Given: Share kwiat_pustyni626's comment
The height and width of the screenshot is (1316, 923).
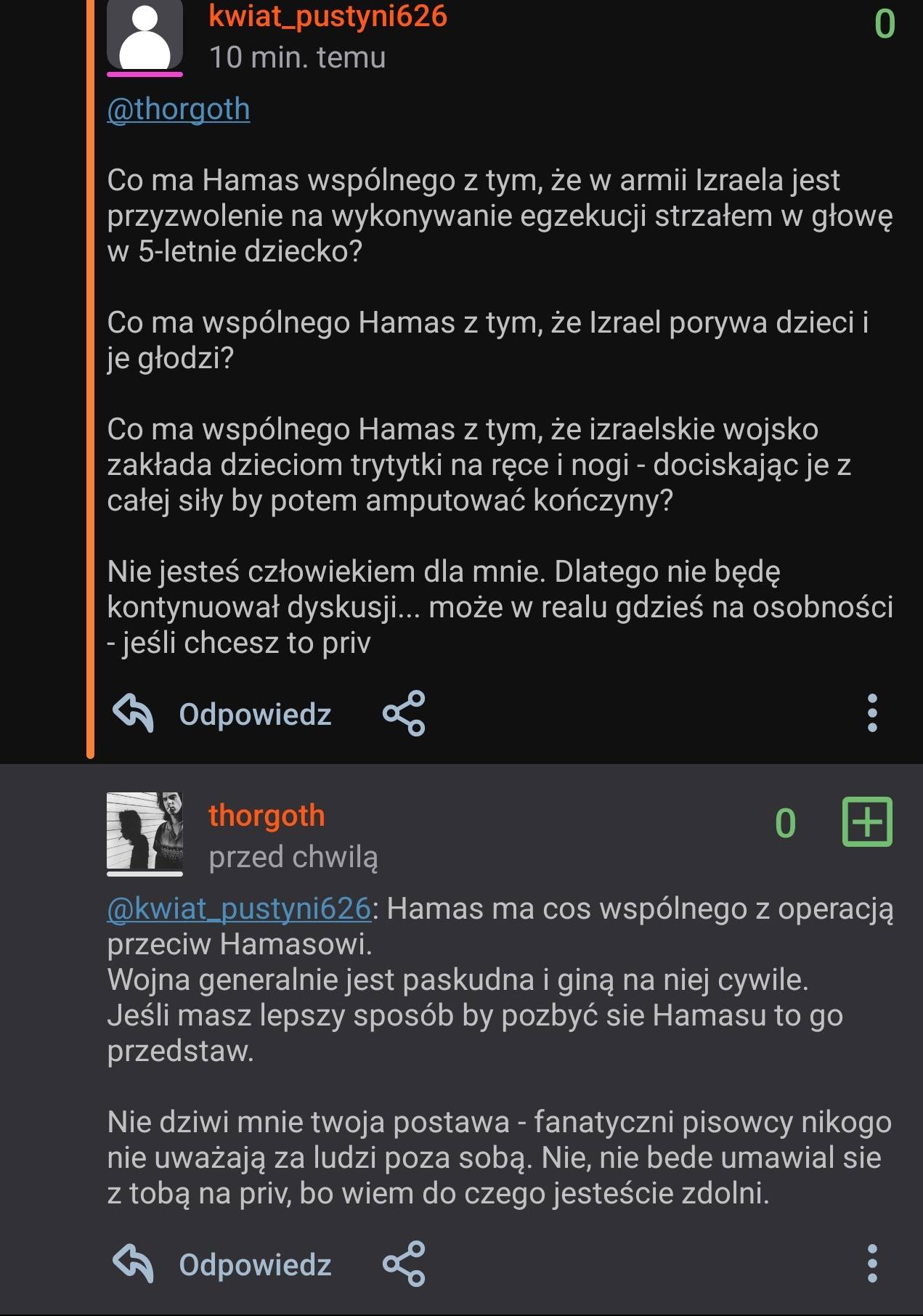Looking at the screenshot, I should click(x=404, y=714).
